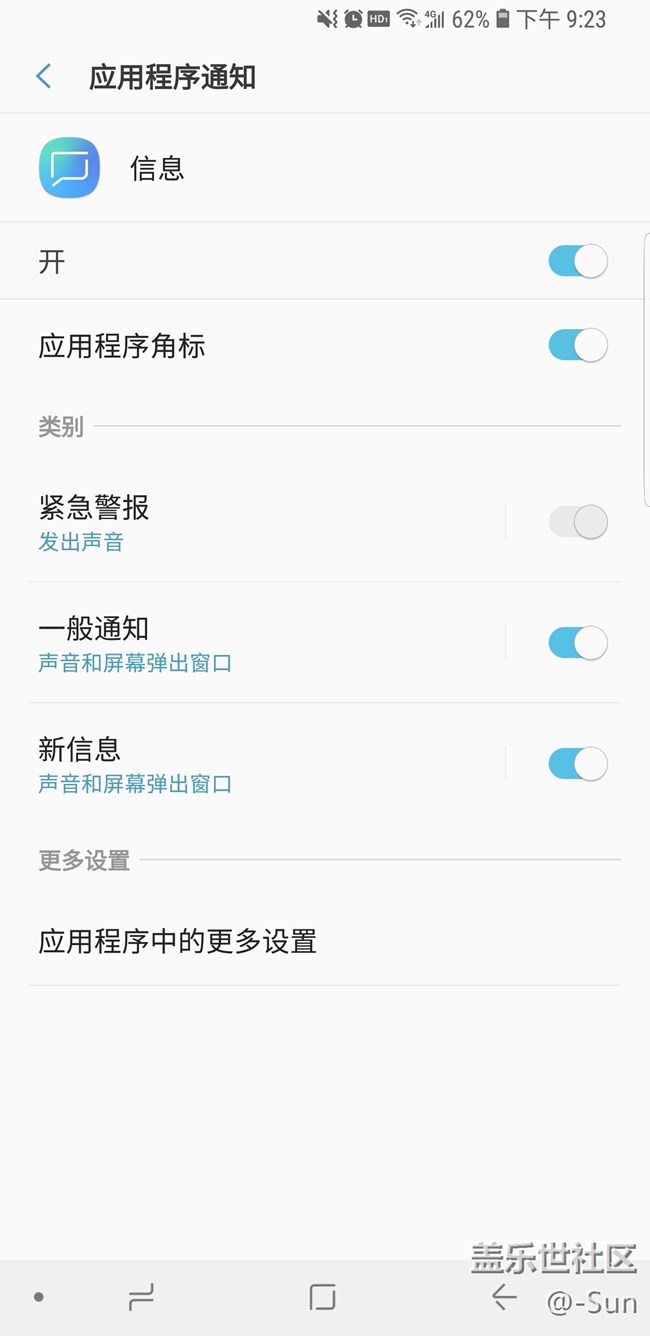Go back from 应用程序通知 screen

click(44, 77)
